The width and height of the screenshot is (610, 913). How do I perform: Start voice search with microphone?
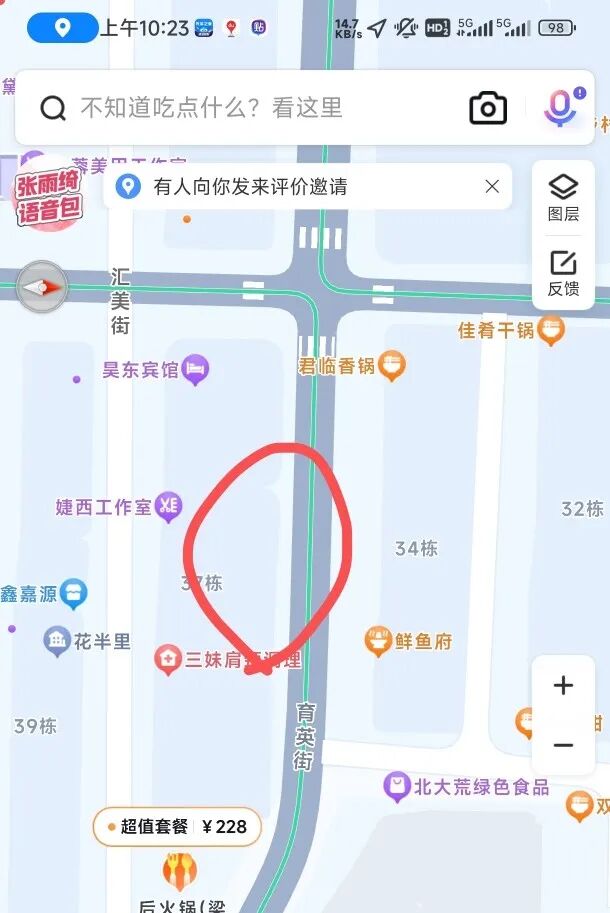pyautogui.click(x=561, y=108)
